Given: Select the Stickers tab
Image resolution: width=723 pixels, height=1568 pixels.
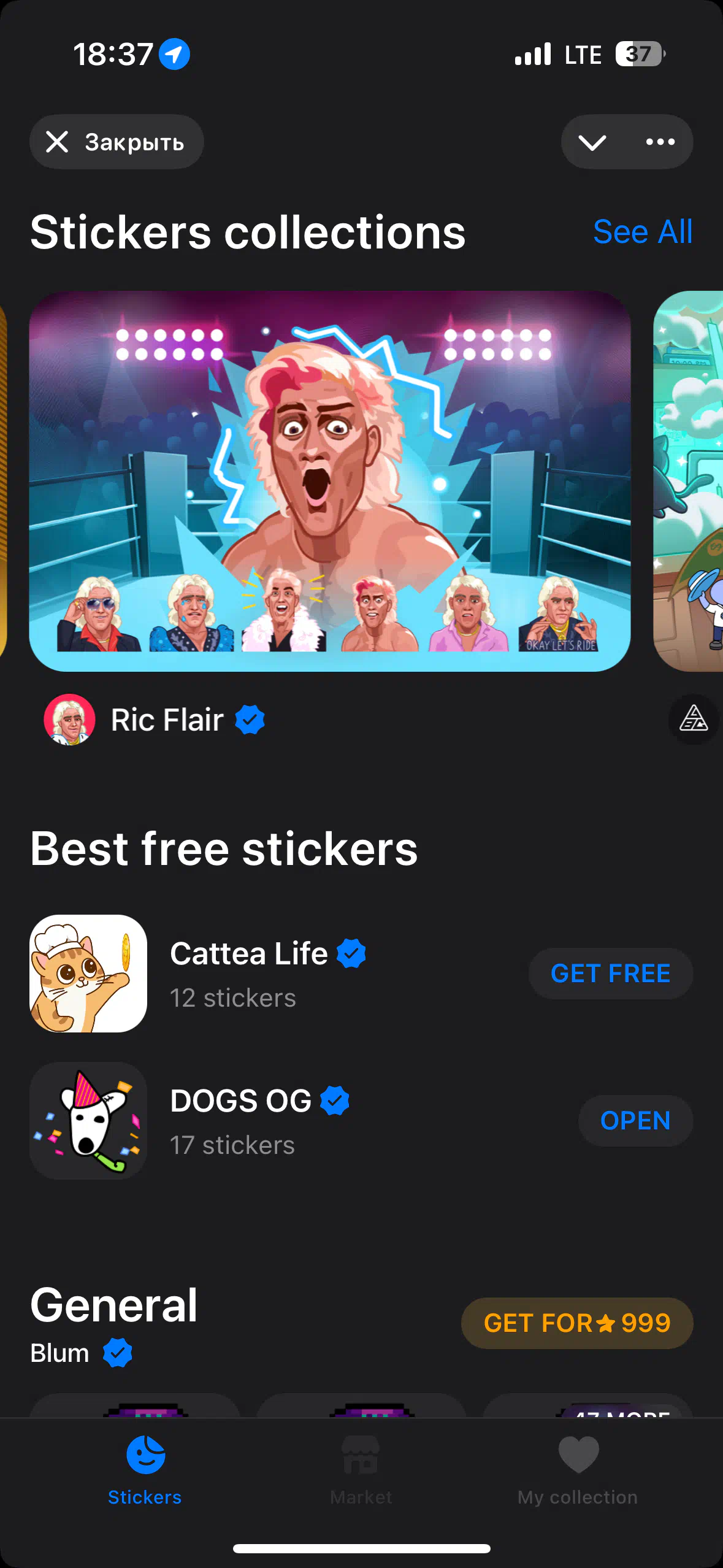Looking at the screenshot, I should click(145, 1470).
